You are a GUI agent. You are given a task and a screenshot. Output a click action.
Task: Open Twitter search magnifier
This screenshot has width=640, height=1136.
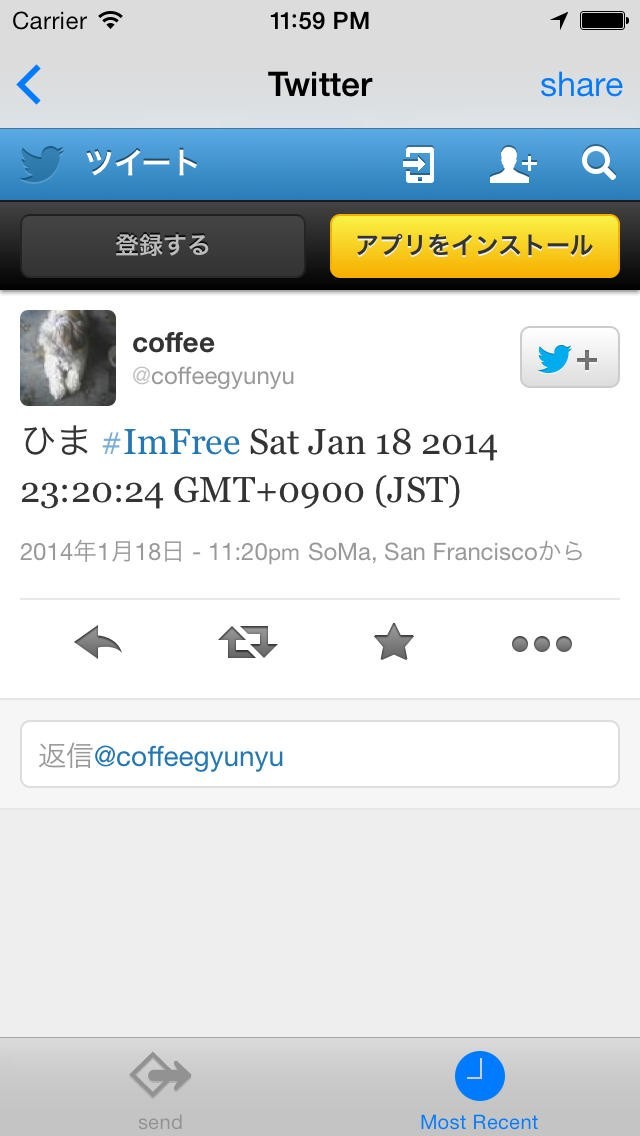[598, 163]
